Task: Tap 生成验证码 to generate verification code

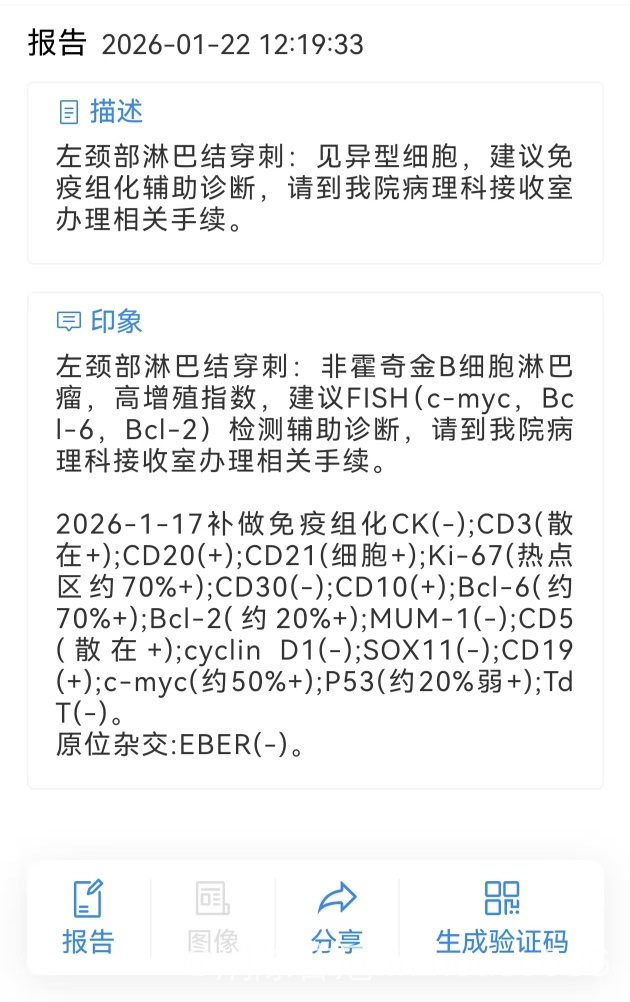Action: [x=501, y=916]
